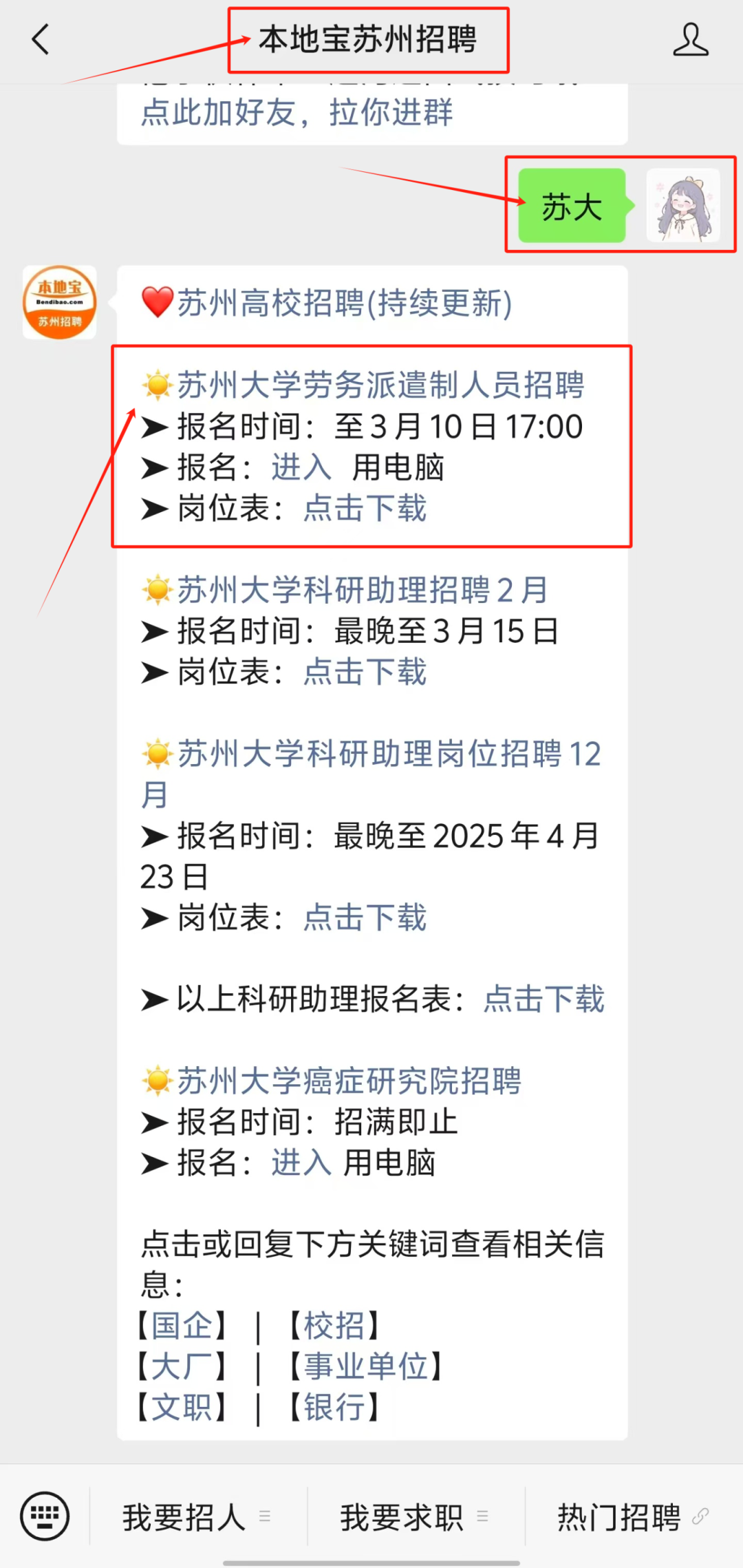Open the official account profile icon
Screen dimensions: 743x1568
(x=690, y=39)
